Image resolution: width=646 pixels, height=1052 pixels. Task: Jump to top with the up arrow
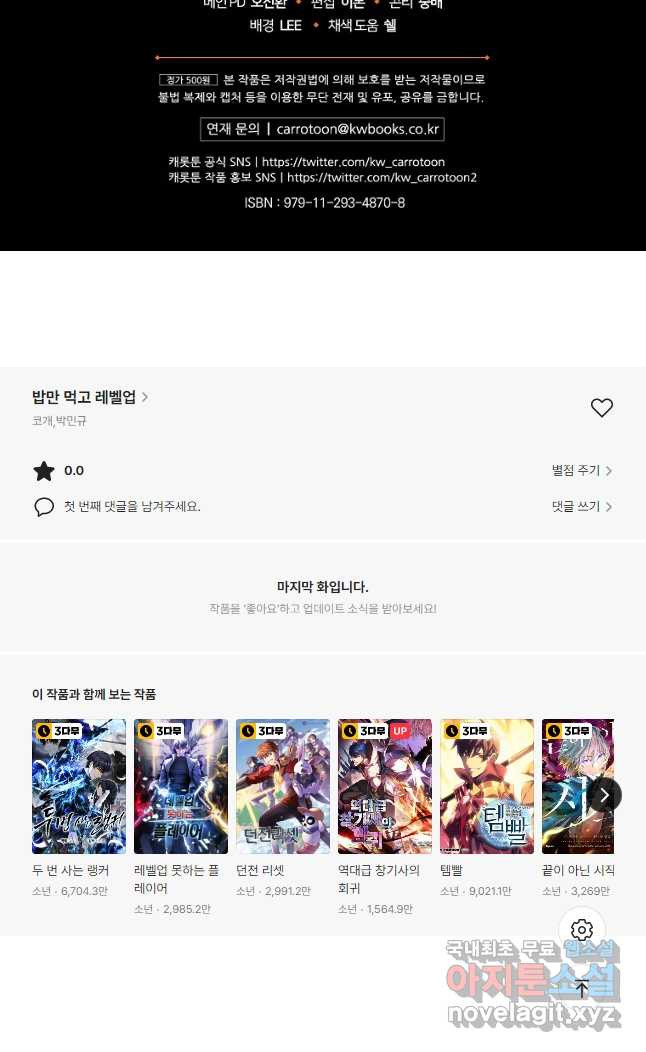(x=582, y=989)
